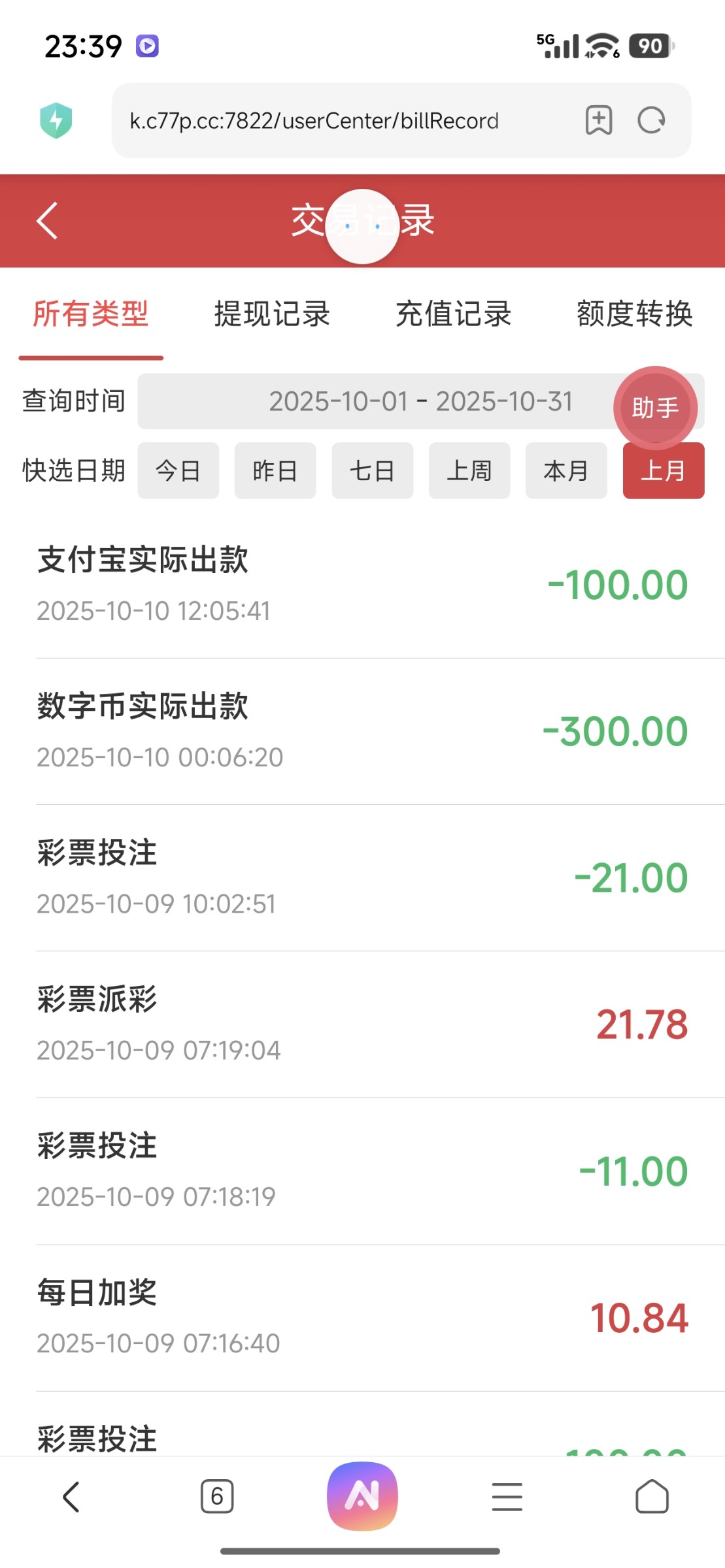Switch to the 提现记录 tab
The image size is (725, 1568).
pos(272,314)
